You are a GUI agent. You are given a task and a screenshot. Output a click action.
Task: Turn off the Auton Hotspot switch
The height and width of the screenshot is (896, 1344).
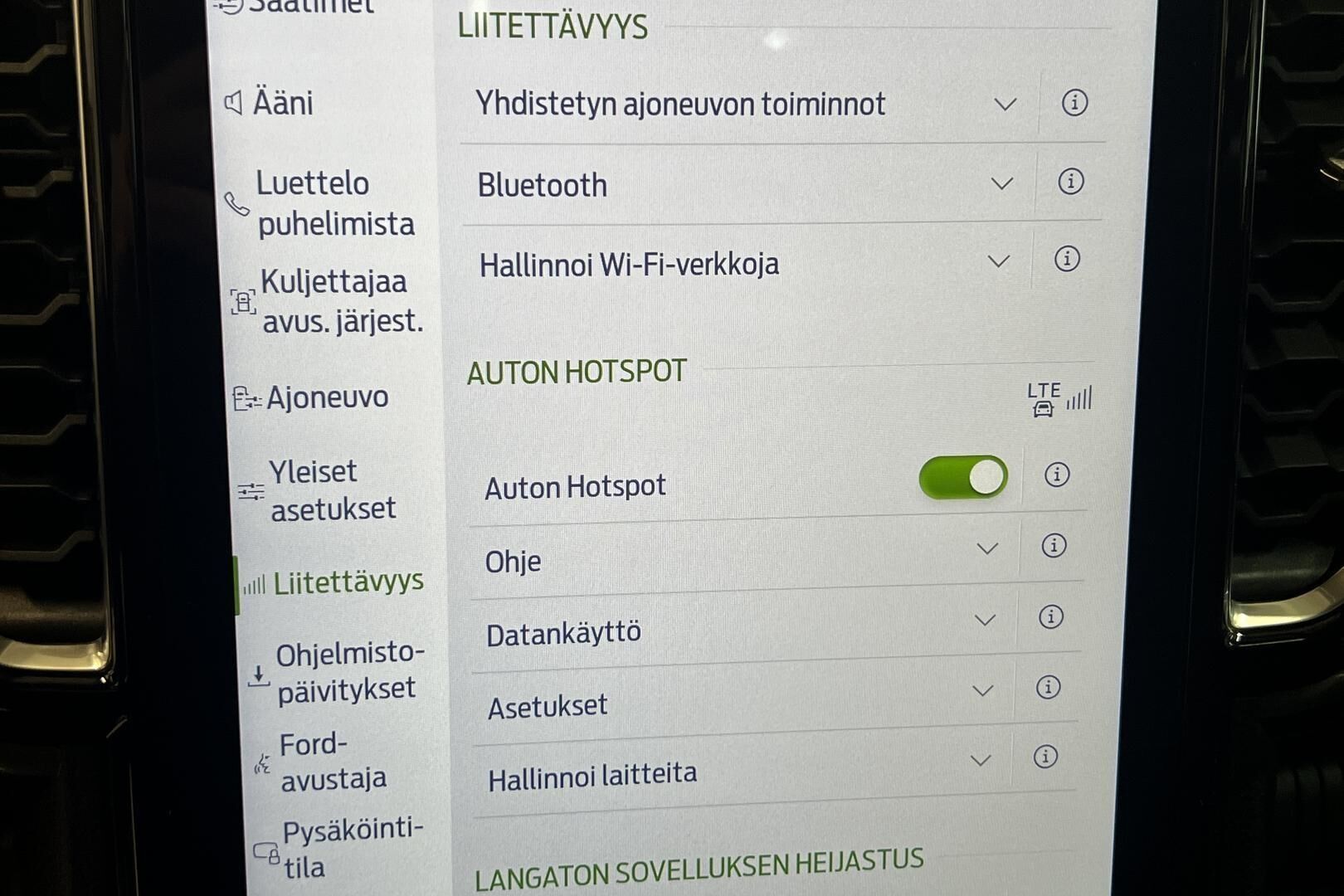[962, 478]
